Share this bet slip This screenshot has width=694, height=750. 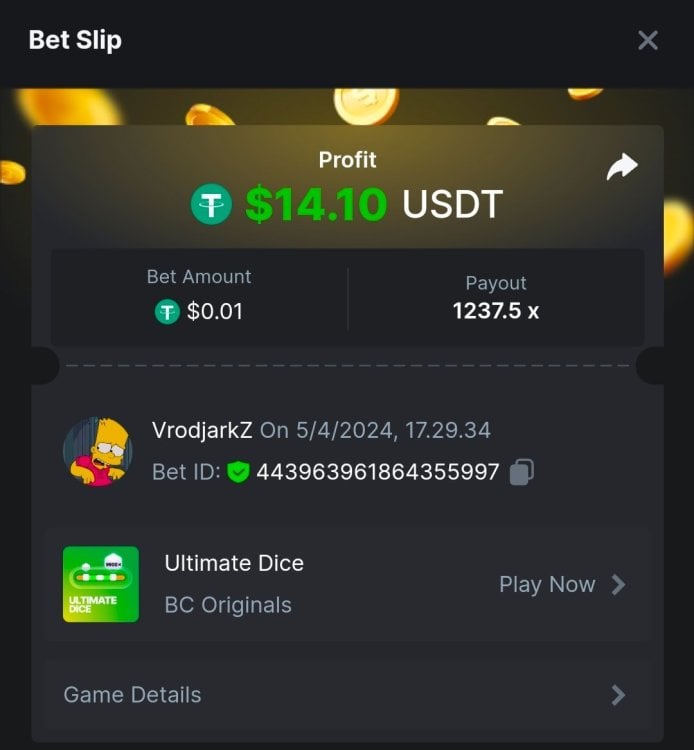point(622,167)
